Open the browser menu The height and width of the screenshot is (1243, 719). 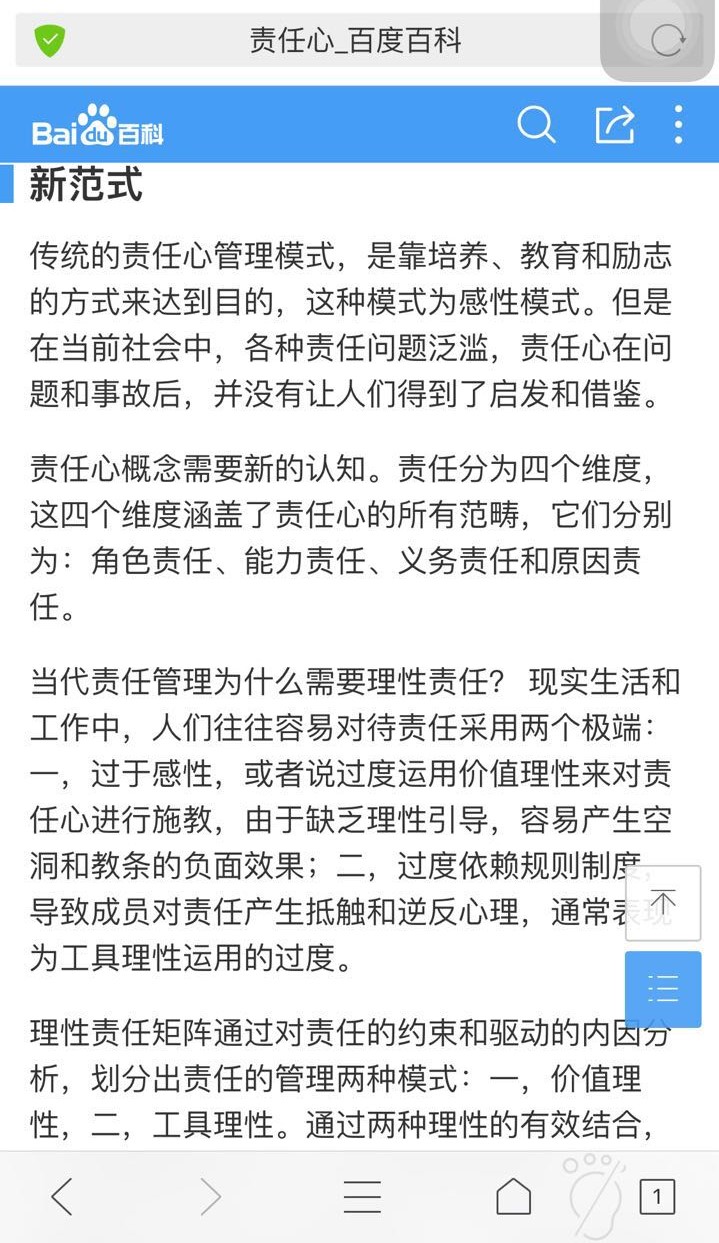pyautogui.click(x=362, y=1196)
